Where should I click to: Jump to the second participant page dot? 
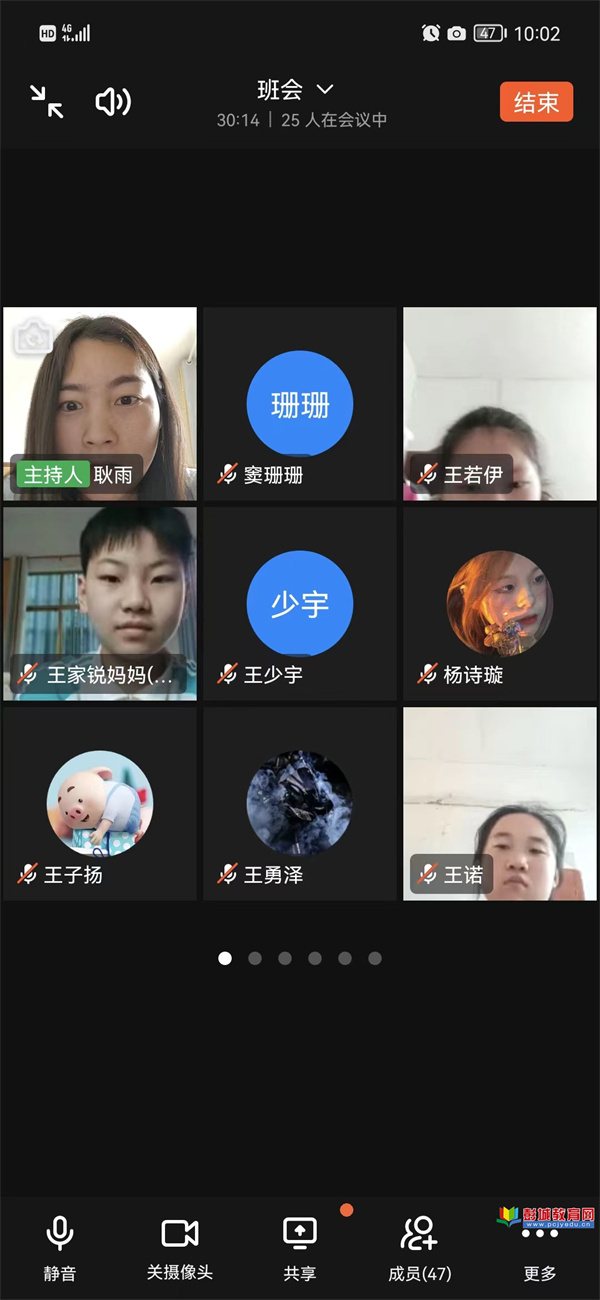pos(255,958)
